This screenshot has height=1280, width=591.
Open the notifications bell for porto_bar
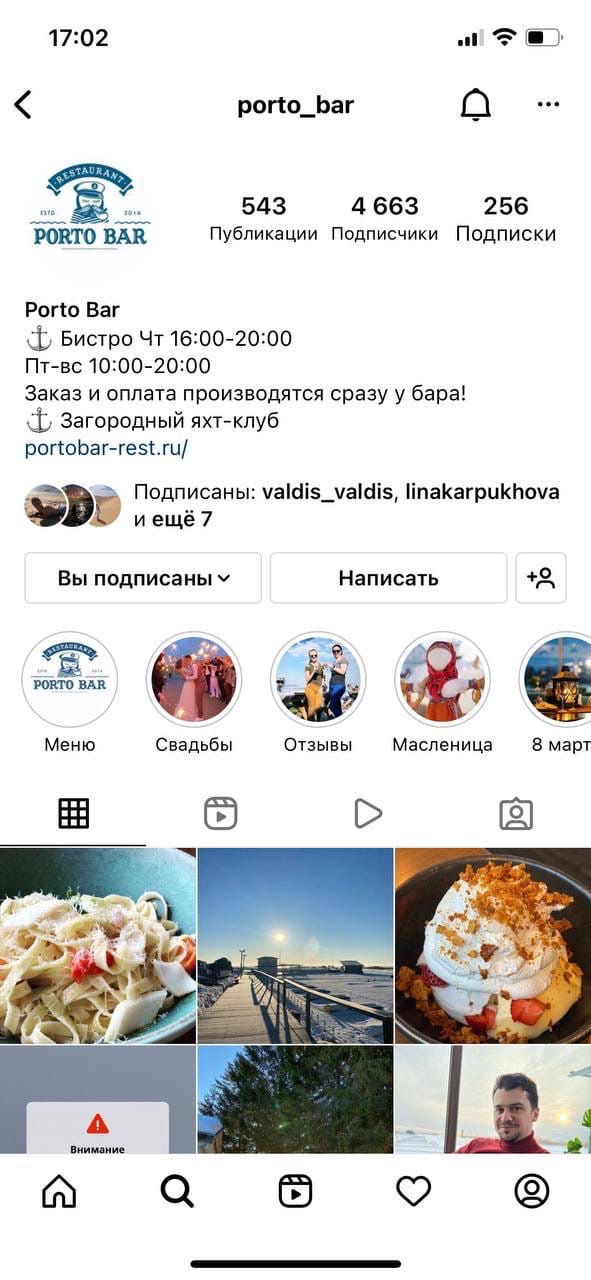[476, 105]
